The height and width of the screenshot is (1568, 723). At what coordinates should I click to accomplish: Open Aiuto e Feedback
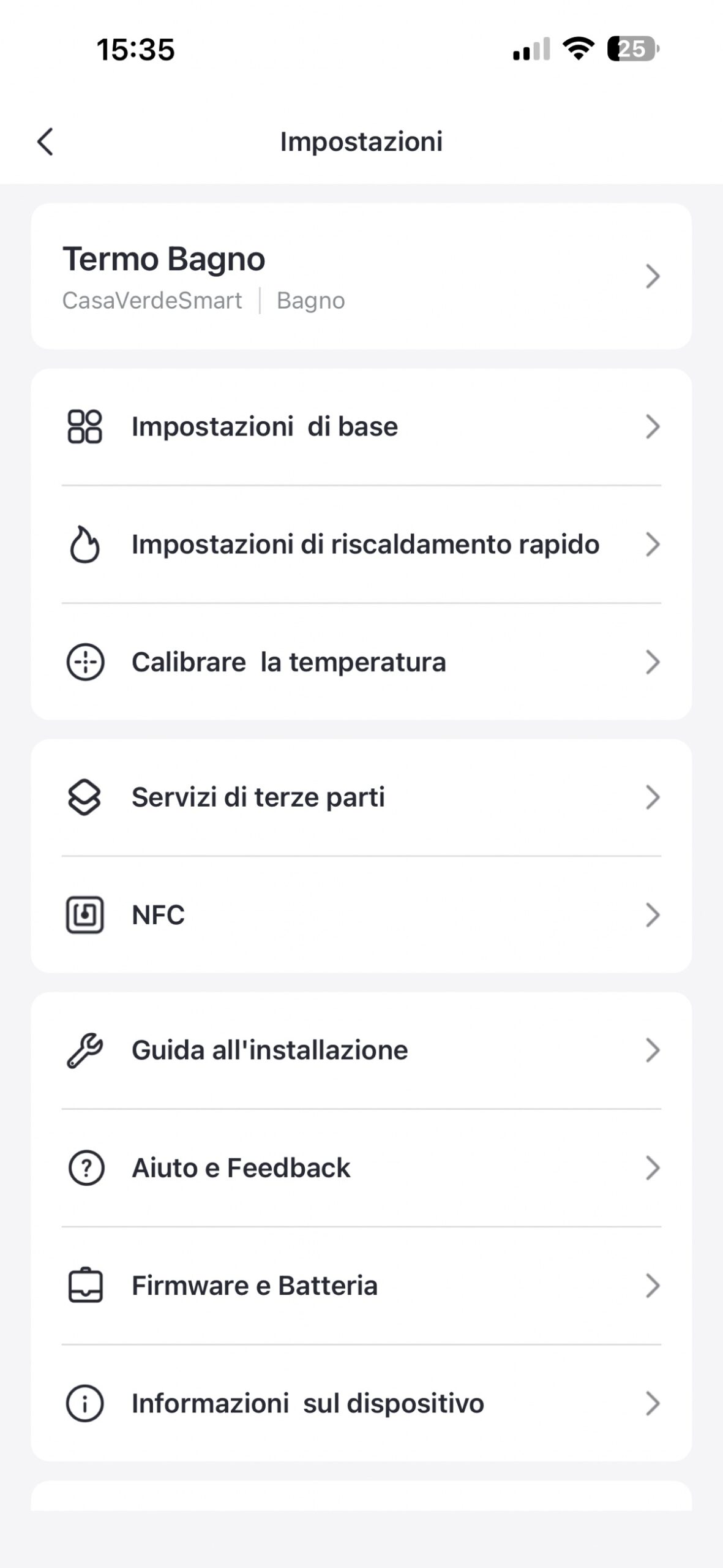(361, 1168)
